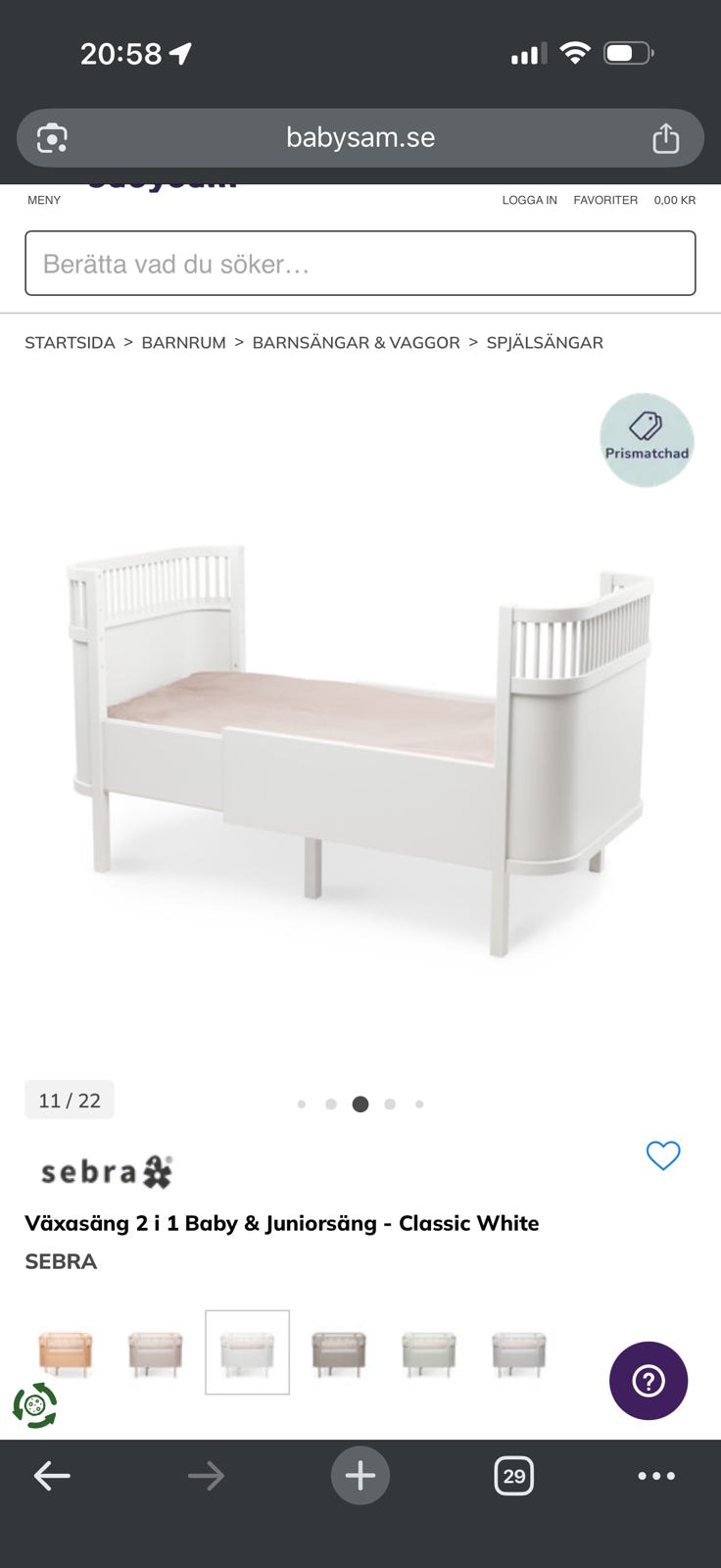Open BARNSÄNGAR & VAGGOR breadcrumb
Screen dimensions: 721x1568
pos(357,343)
